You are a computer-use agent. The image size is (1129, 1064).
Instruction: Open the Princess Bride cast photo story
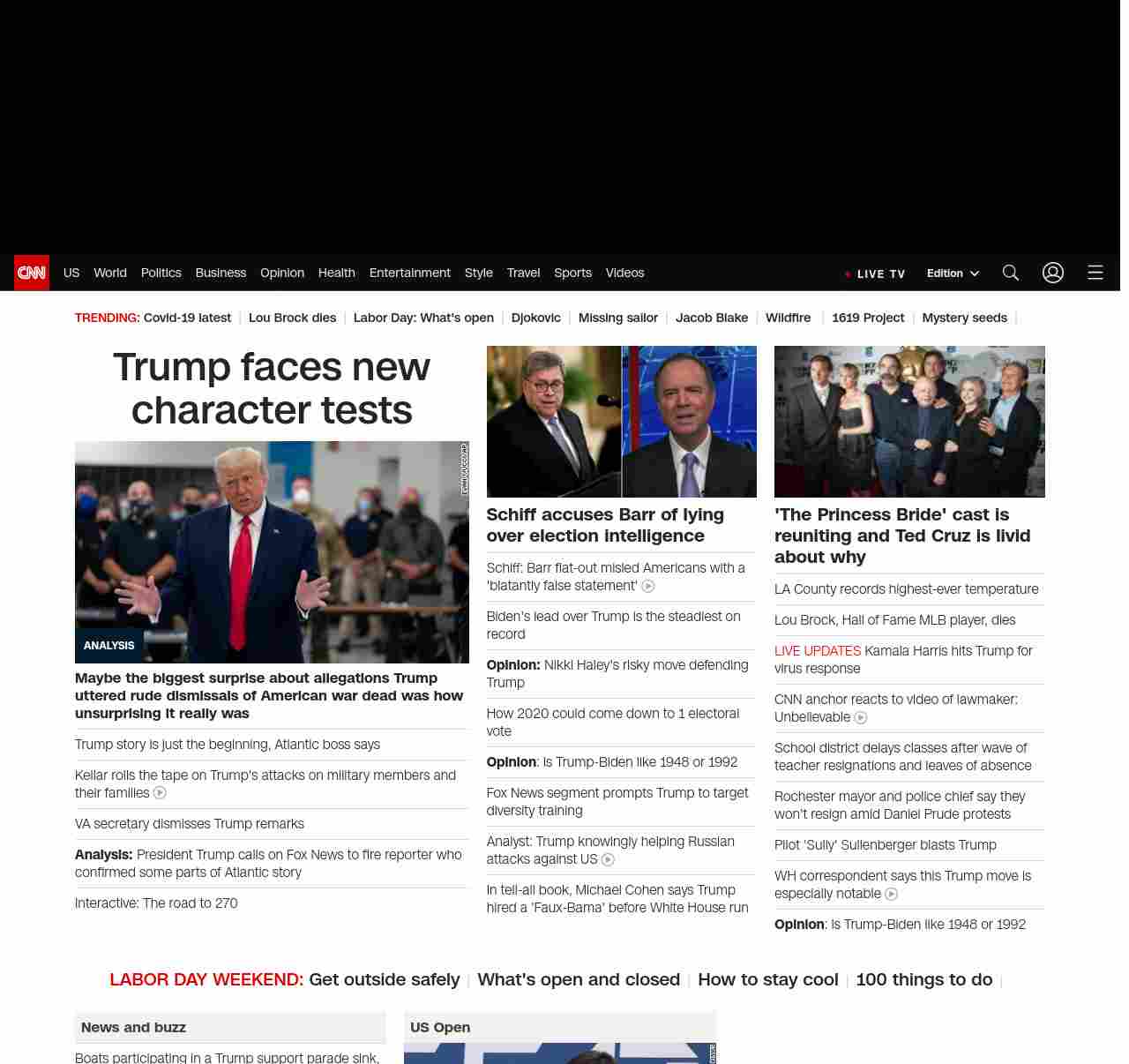[909, 422]
